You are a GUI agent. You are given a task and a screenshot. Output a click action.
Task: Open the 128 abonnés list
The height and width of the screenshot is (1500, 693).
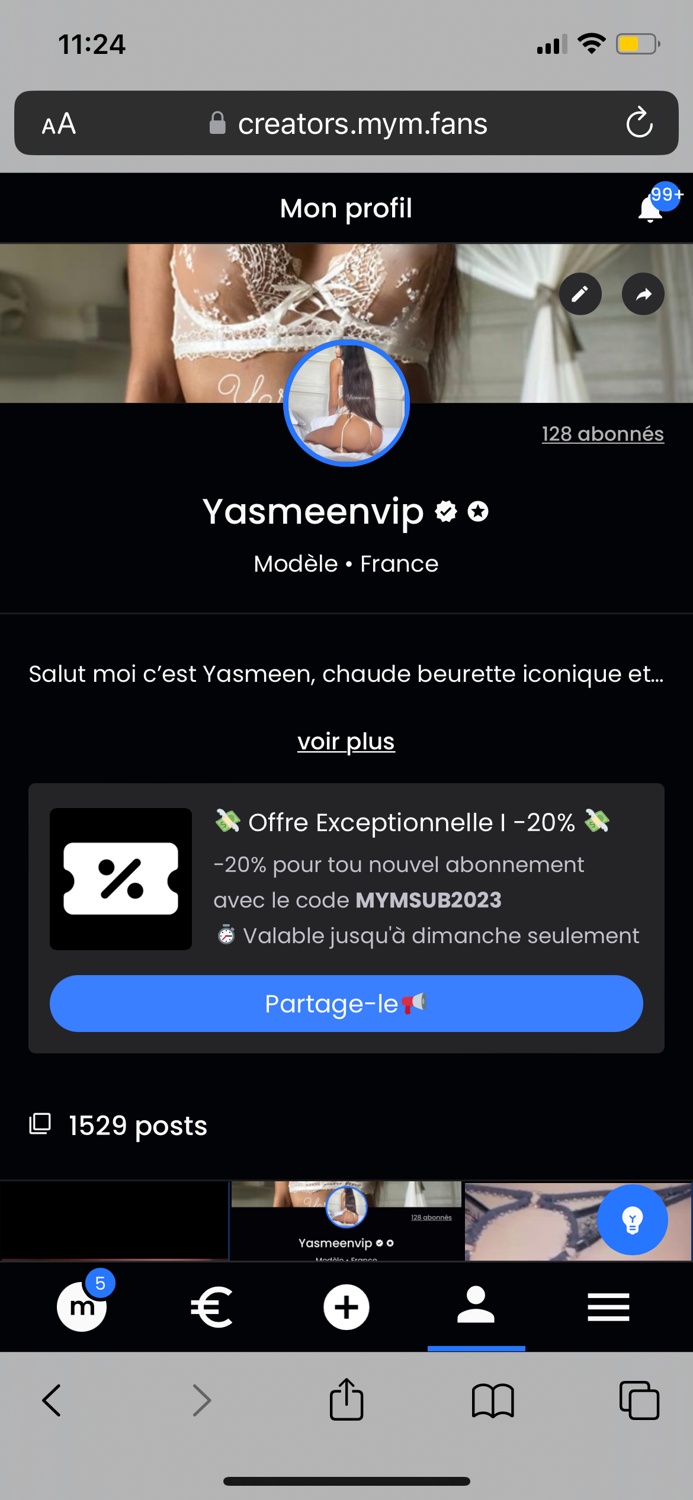pyautogui.click(x=602, y=434)
